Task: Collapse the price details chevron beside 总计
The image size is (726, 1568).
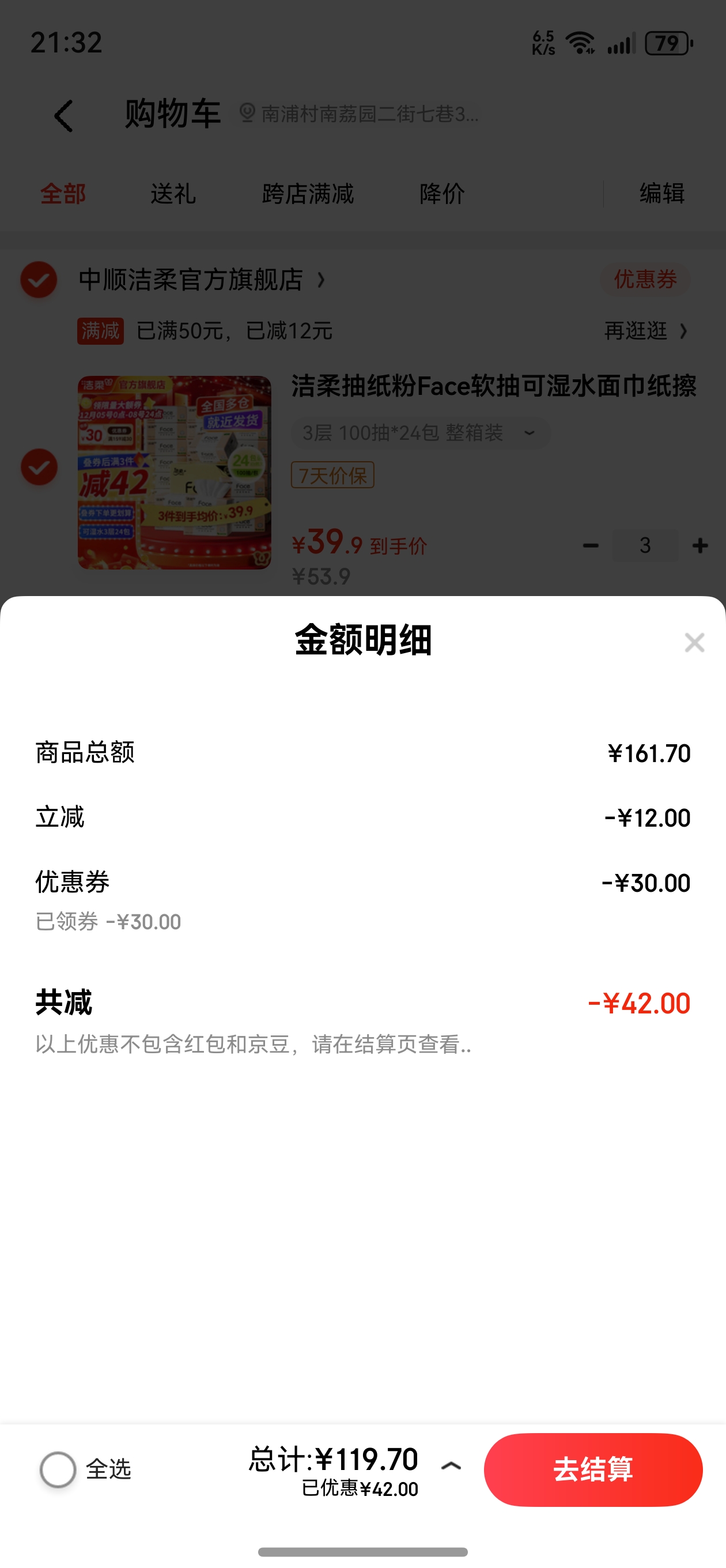Action: pos(451,1466)
